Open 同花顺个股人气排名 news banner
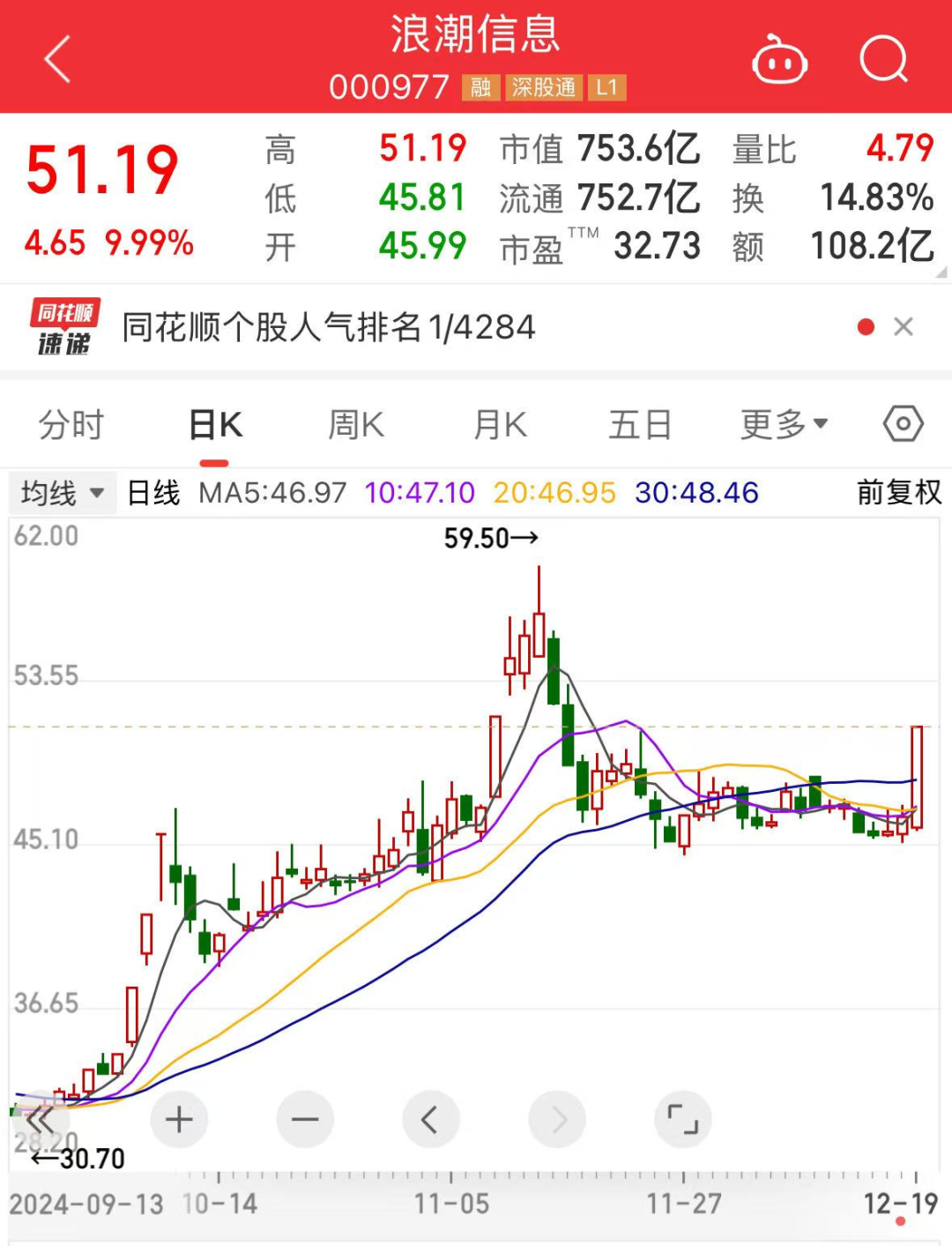The image size is (952, 1246). pos(328,328)
